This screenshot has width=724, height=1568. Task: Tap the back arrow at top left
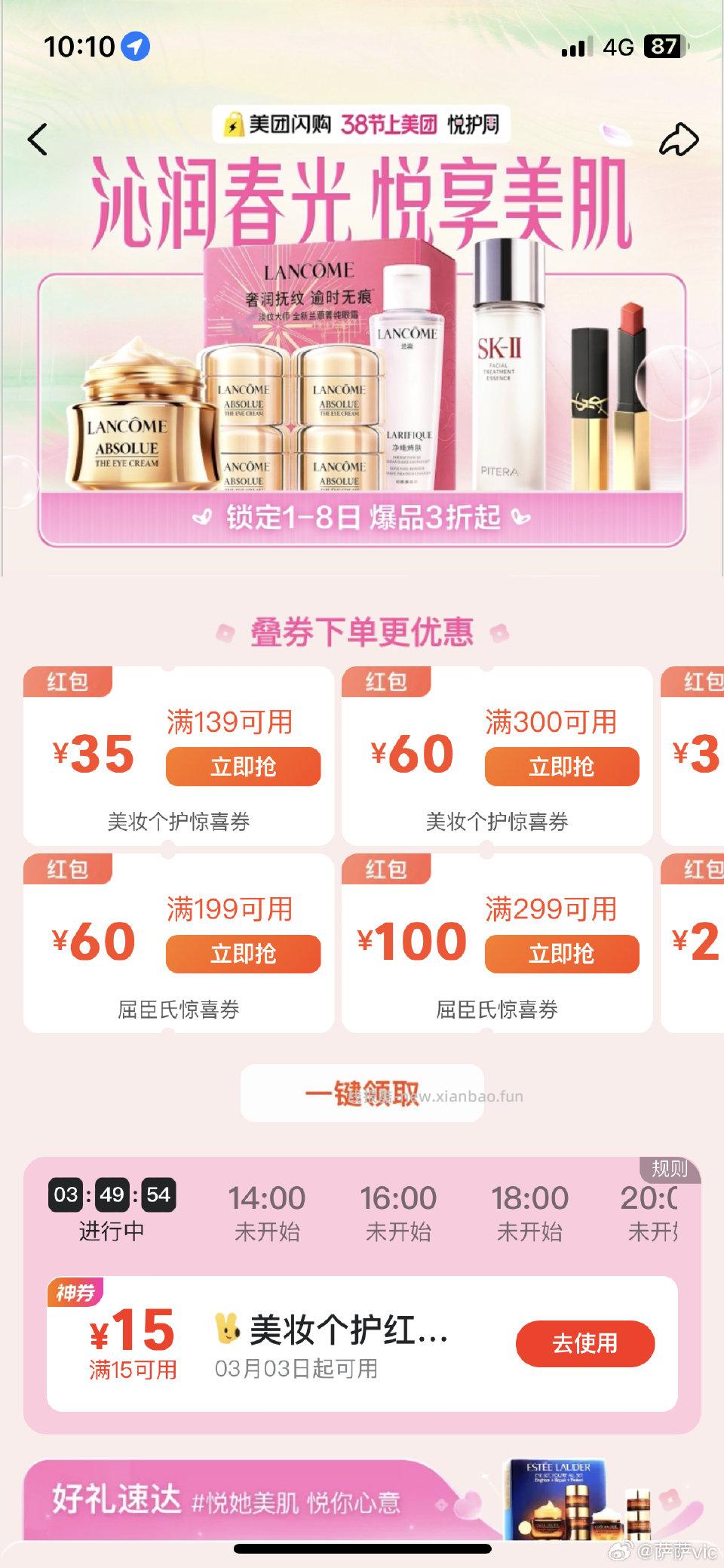point(36,140)
